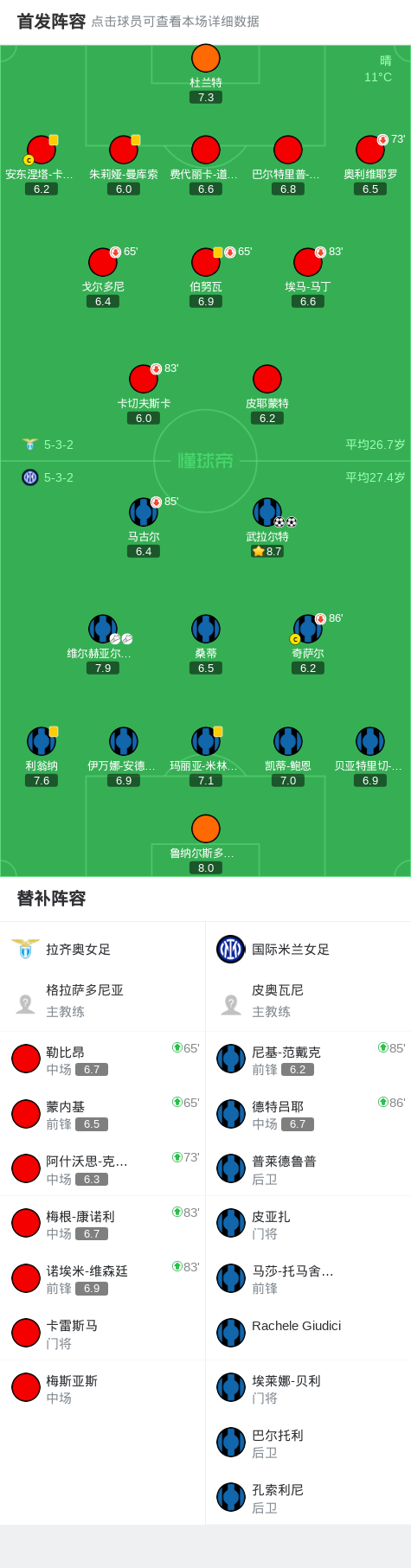Select captain 奇萨尔 on the pitch
This screenshot has height=1568, width=411.
coord(308,644)
